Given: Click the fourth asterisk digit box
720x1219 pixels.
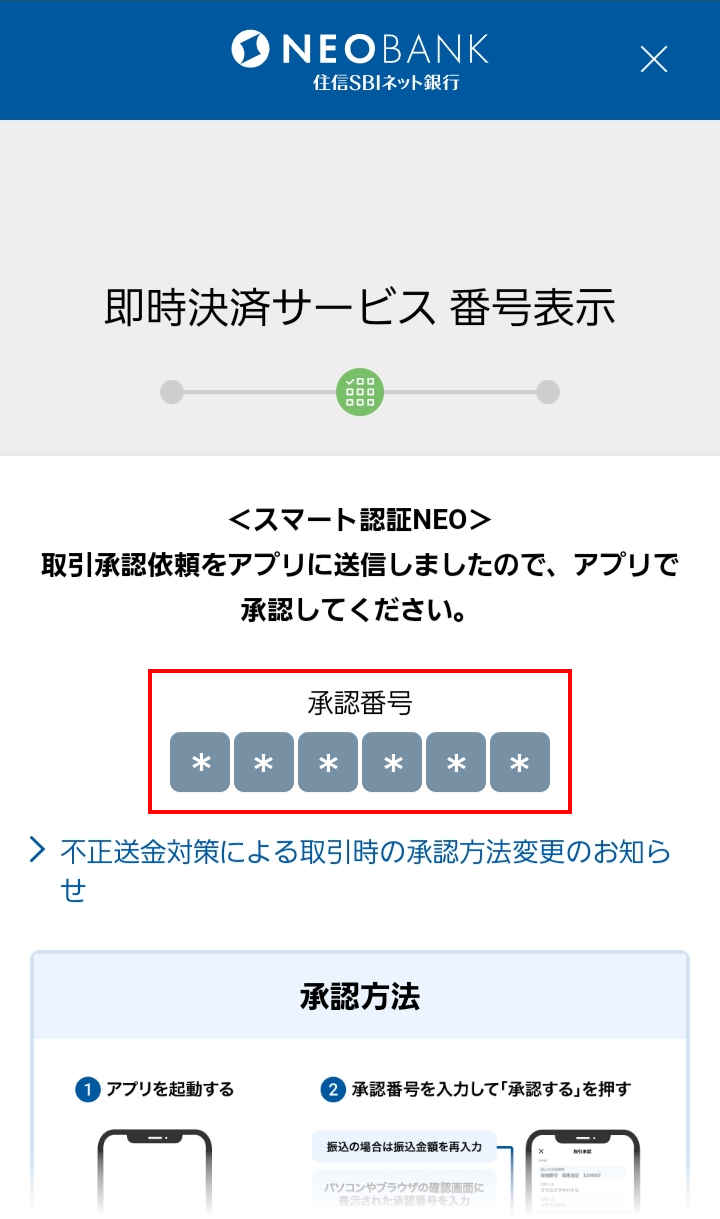Looking at the screenshot, I should 392,763.
